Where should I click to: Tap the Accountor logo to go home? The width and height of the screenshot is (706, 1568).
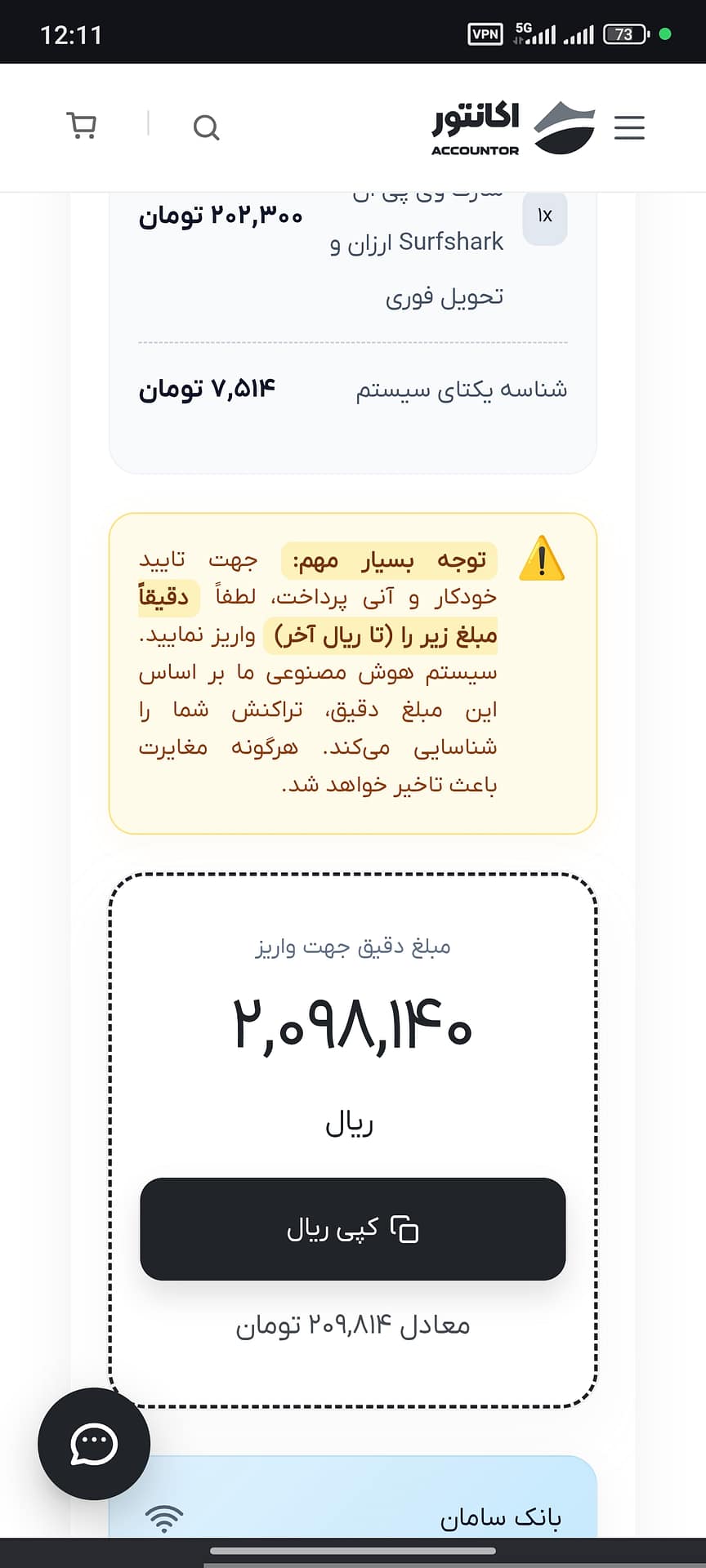pyautogui.click(x=514, y=127)
